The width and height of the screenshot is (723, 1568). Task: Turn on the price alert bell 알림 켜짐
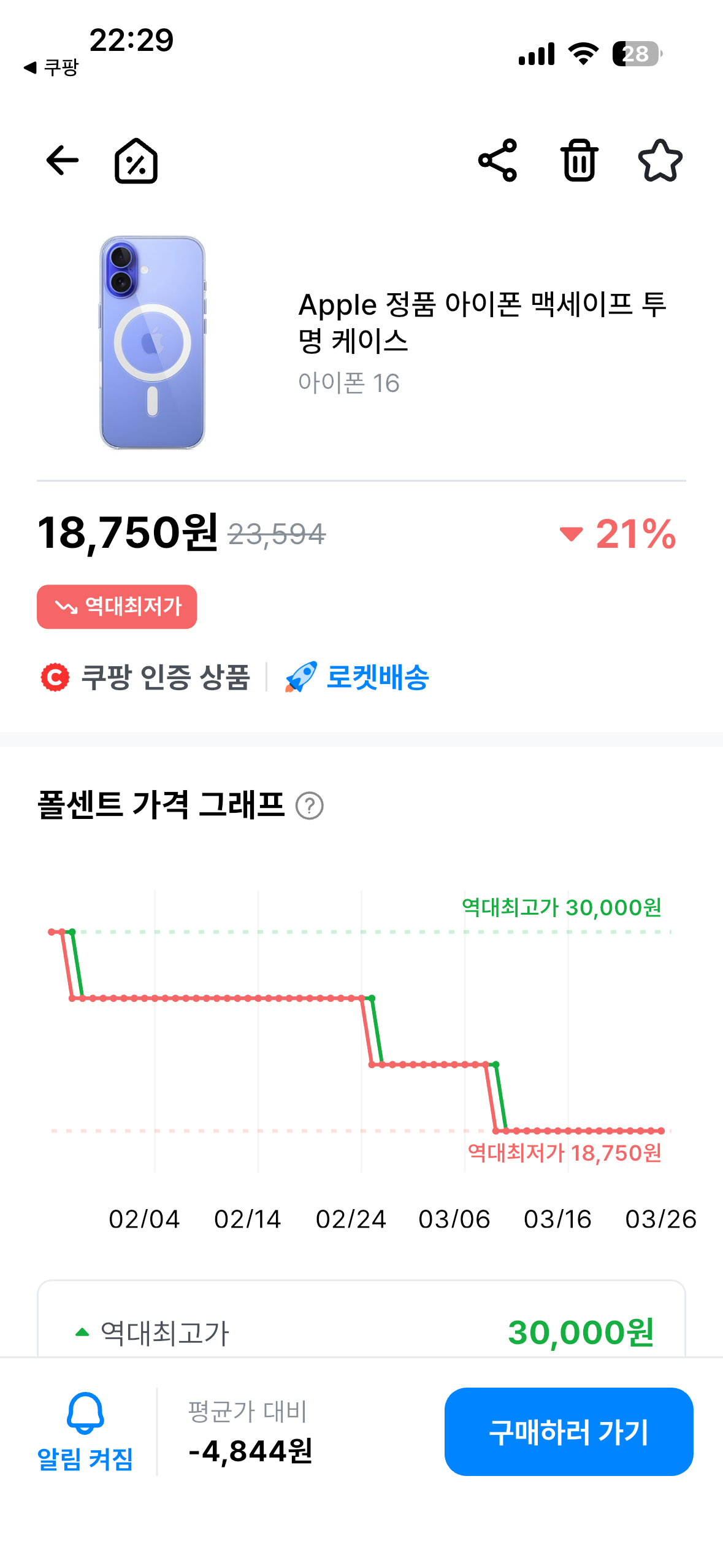(85, 1432)
